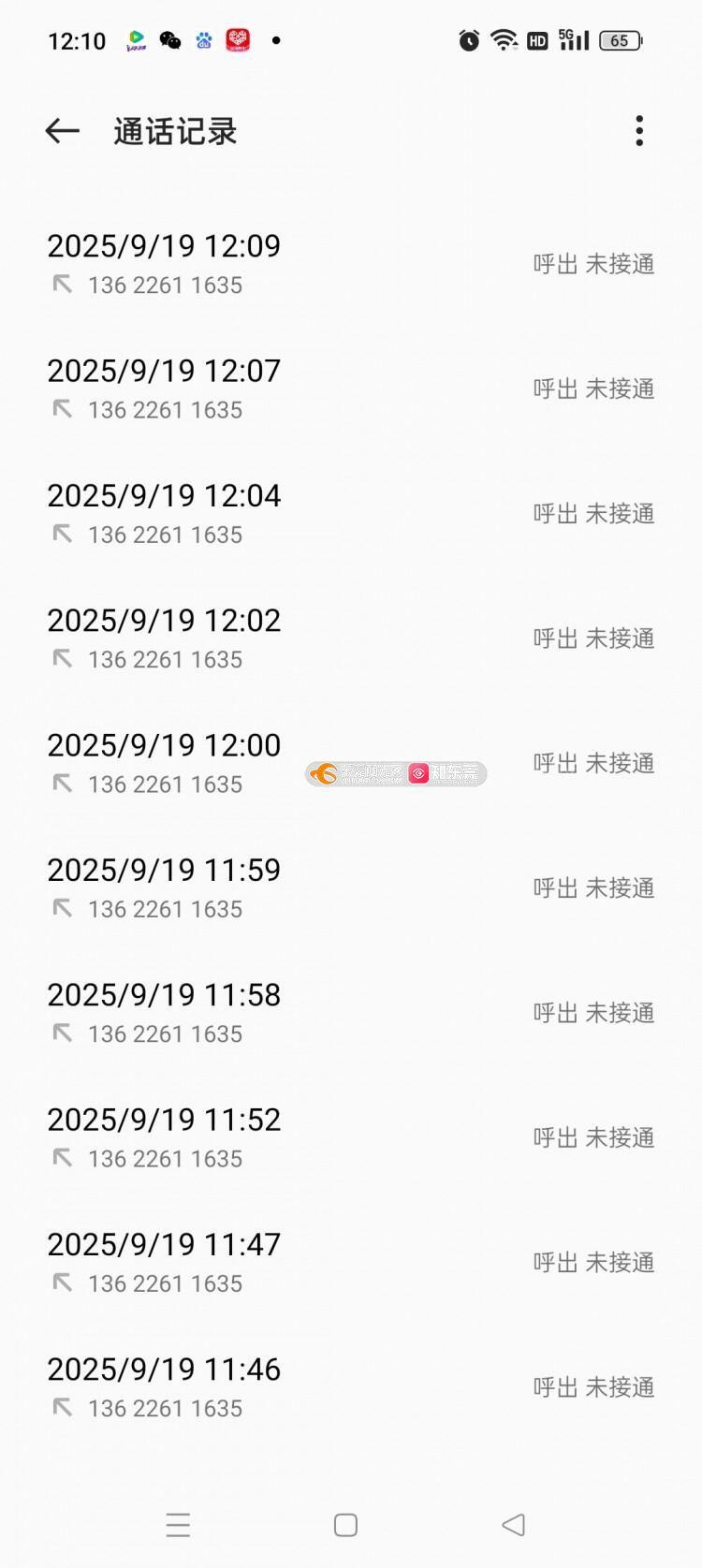Open the 11:59 outgoing call entry

coord(350,887)
